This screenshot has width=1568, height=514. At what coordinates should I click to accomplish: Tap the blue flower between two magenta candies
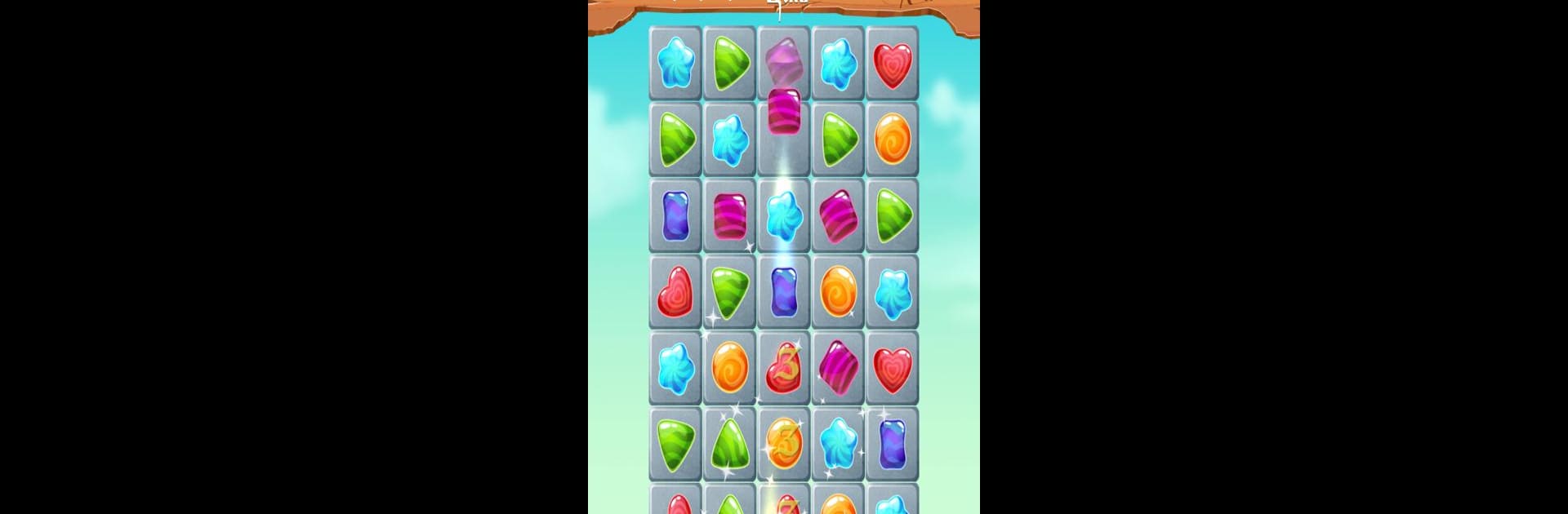[783, 215]
